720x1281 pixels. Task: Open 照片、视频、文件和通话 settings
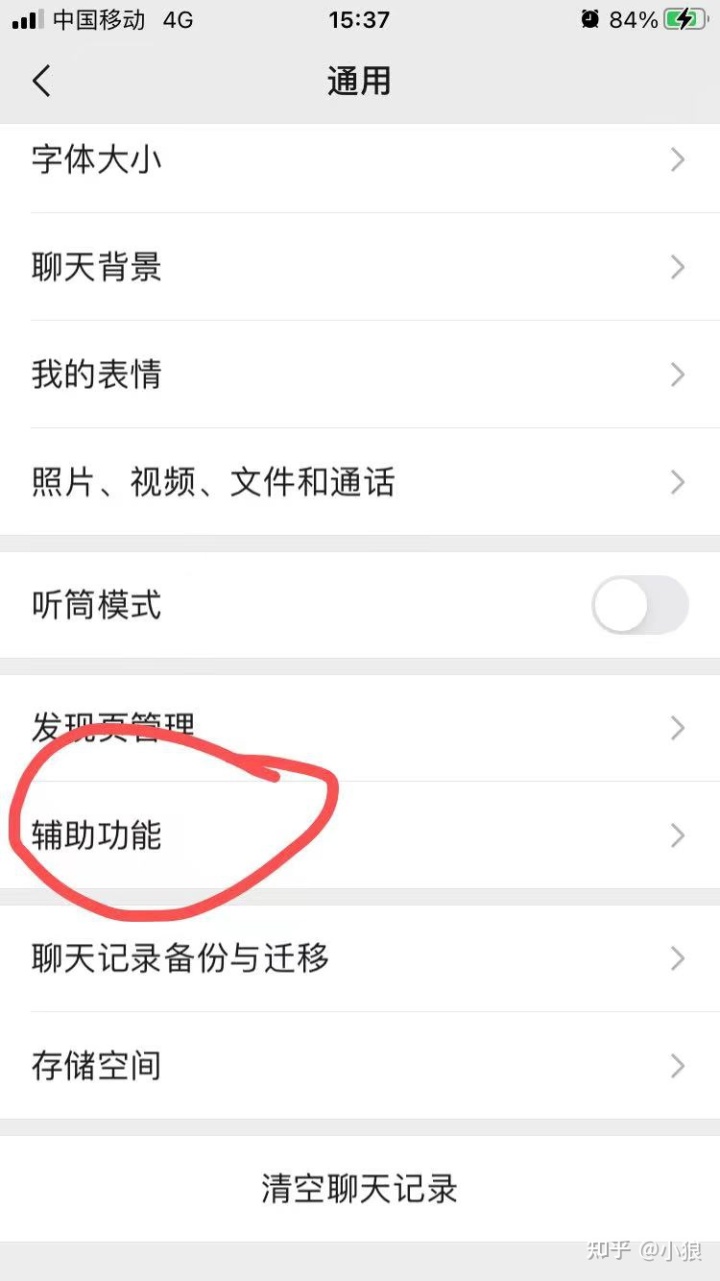tap(360, 483)
